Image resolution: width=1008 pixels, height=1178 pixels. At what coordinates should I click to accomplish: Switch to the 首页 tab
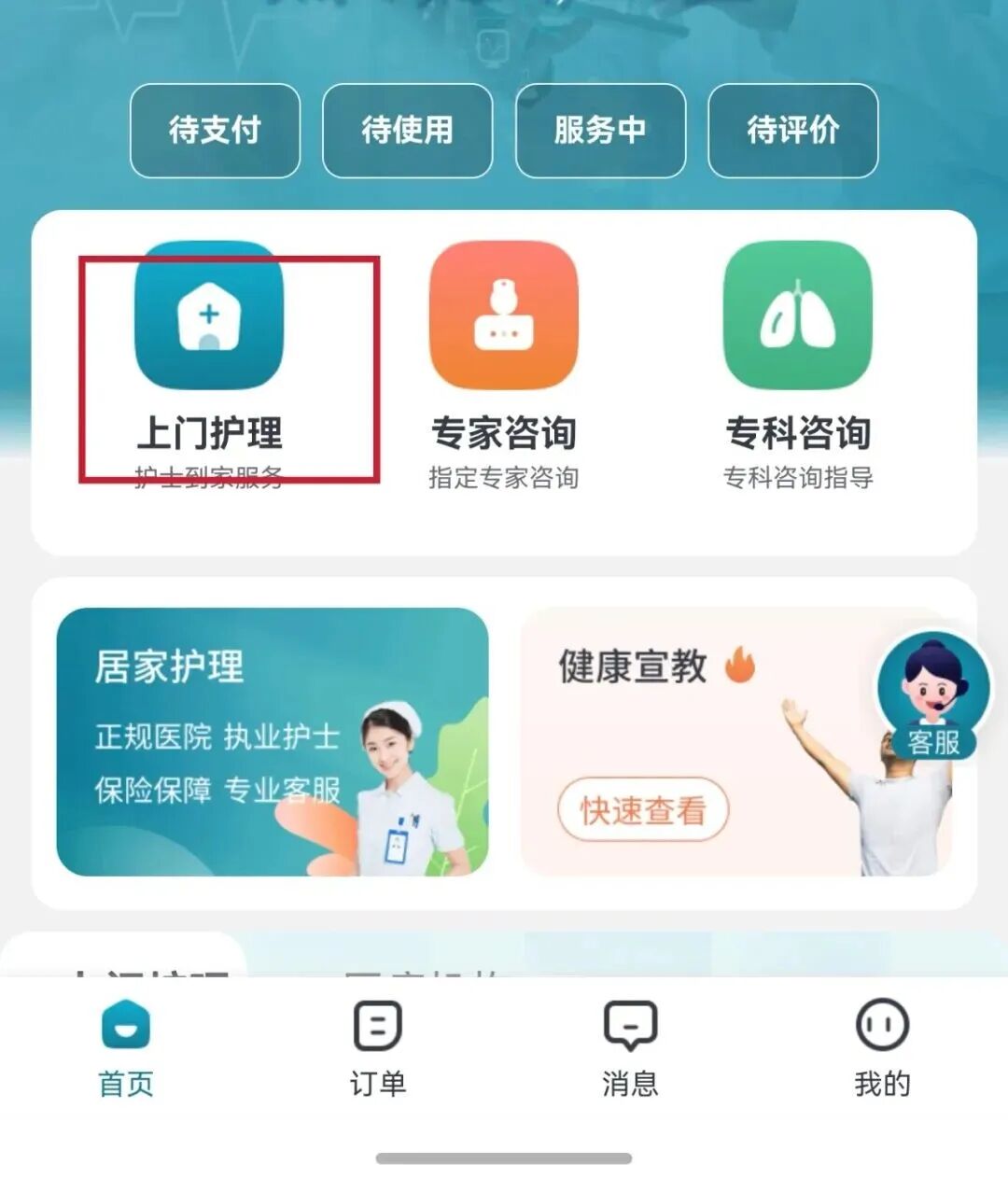tap(126, 1047)
